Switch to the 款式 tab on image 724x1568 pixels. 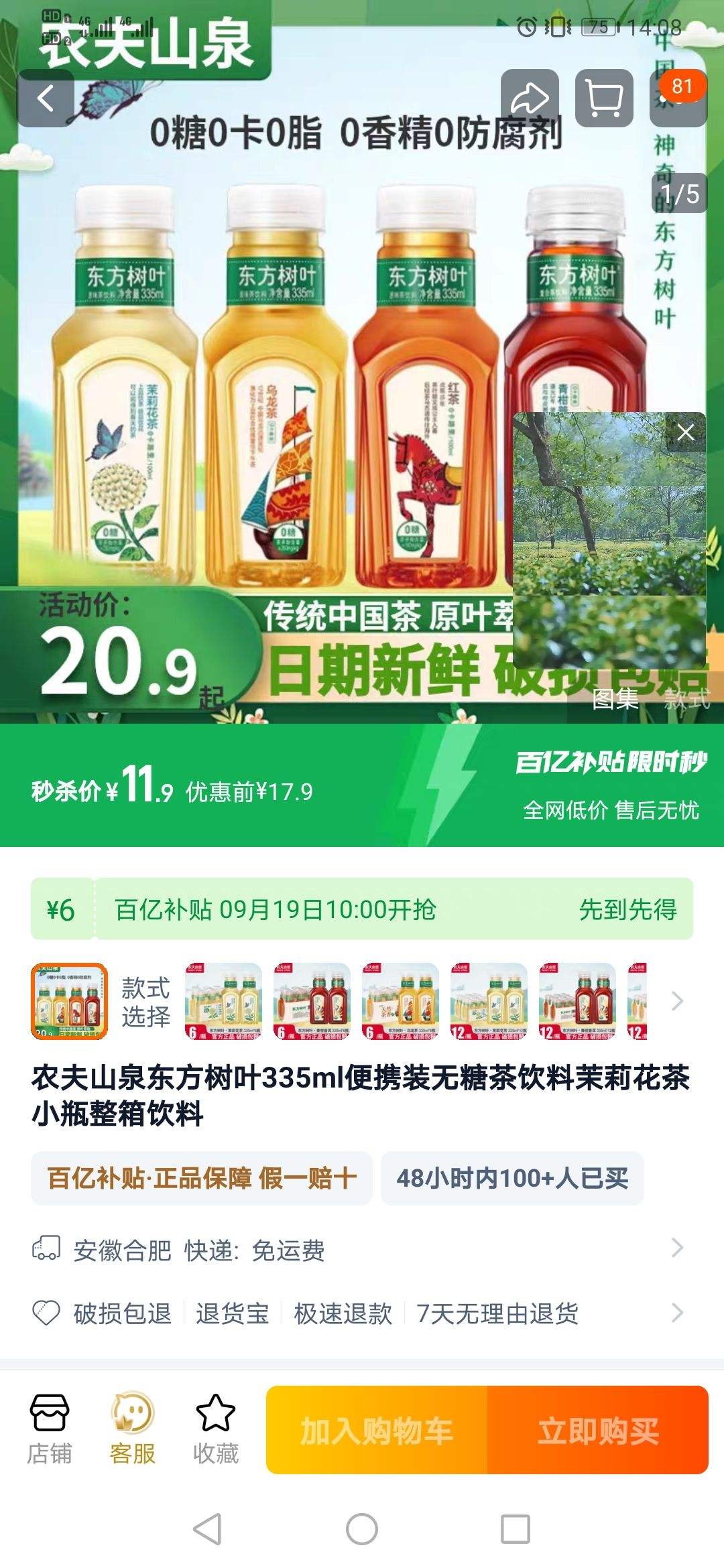point(686,699)
